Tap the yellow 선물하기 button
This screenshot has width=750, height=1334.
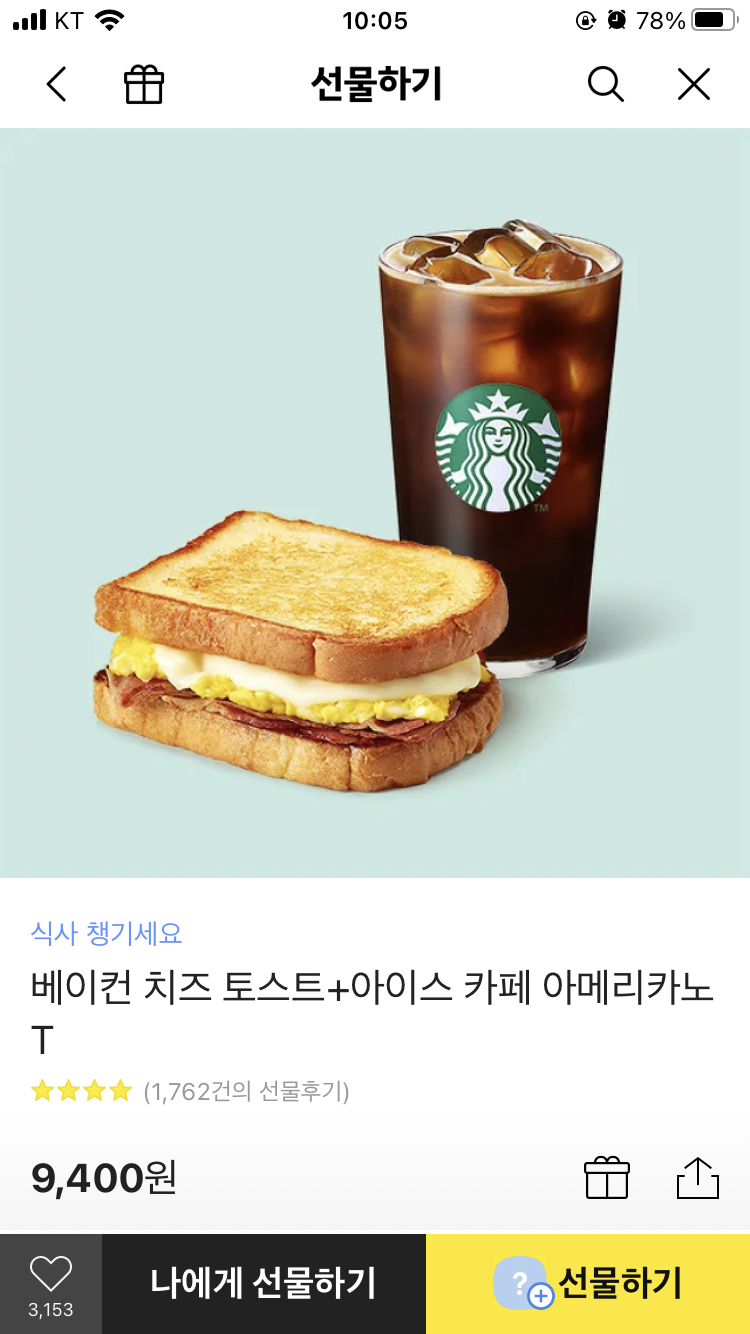click(x=588, y=1283)
